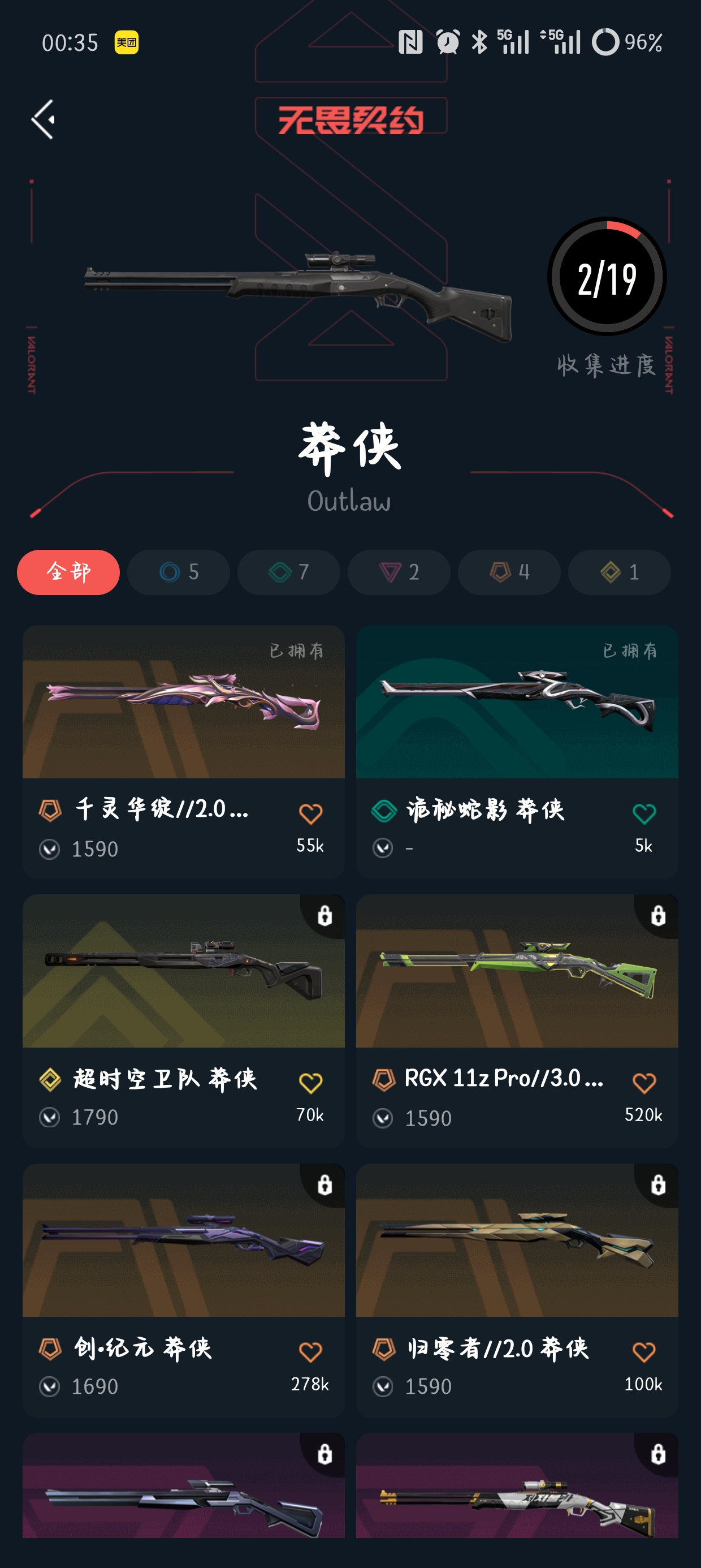
Task: Open the RGX 11z Pro//3.0 skin card
Action: click(517, 1021)
